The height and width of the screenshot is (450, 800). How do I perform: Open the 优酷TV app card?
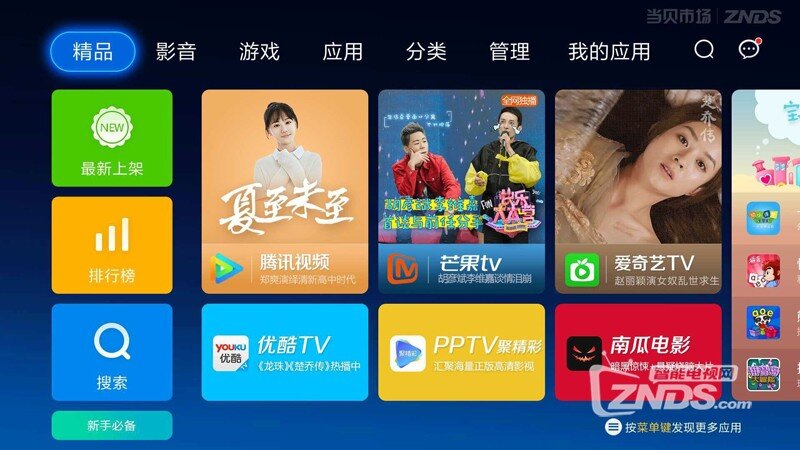(x=285, y=352)
